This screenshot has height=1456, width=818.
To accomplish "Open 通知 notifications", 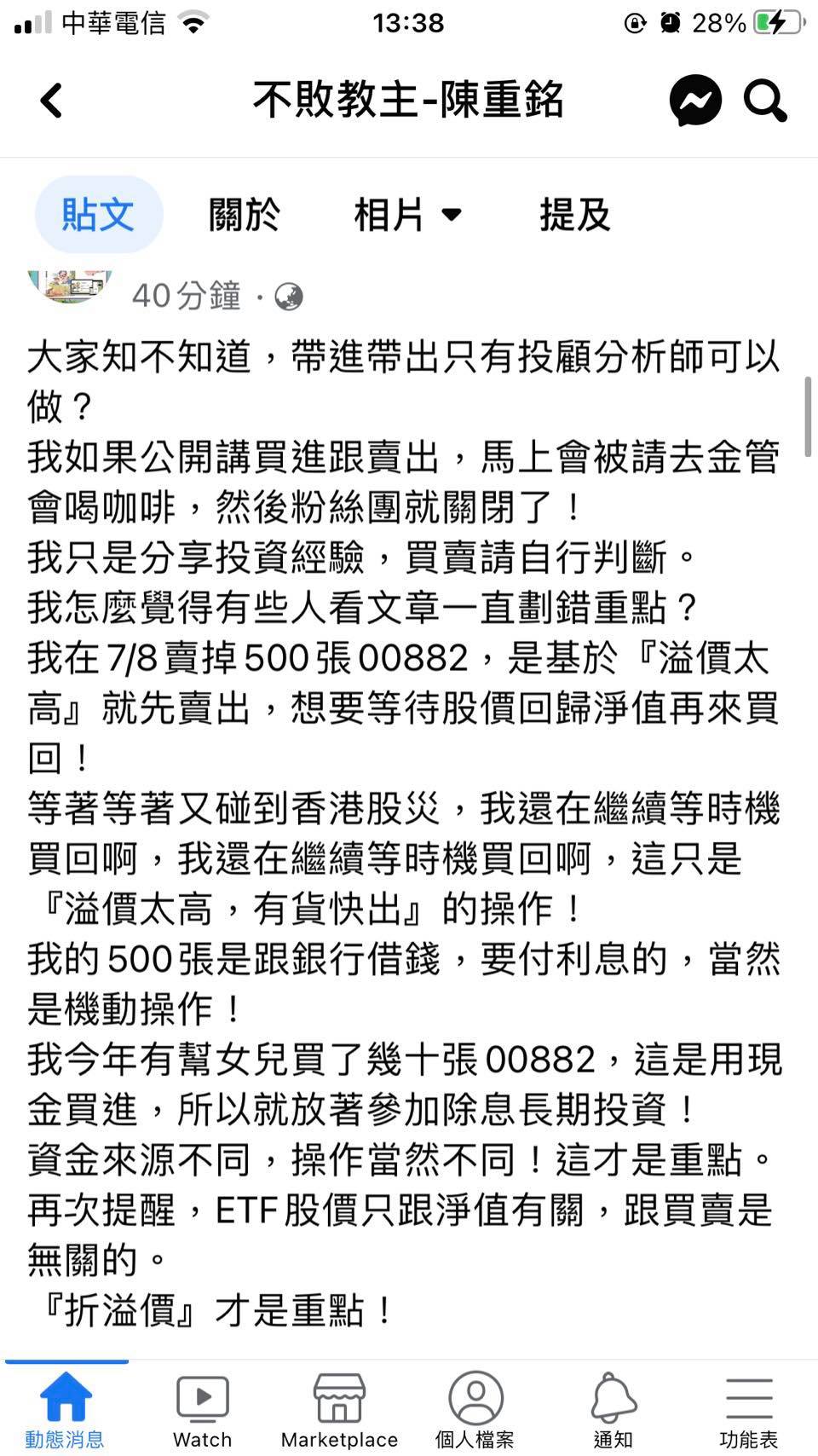I will [613, 1410].
